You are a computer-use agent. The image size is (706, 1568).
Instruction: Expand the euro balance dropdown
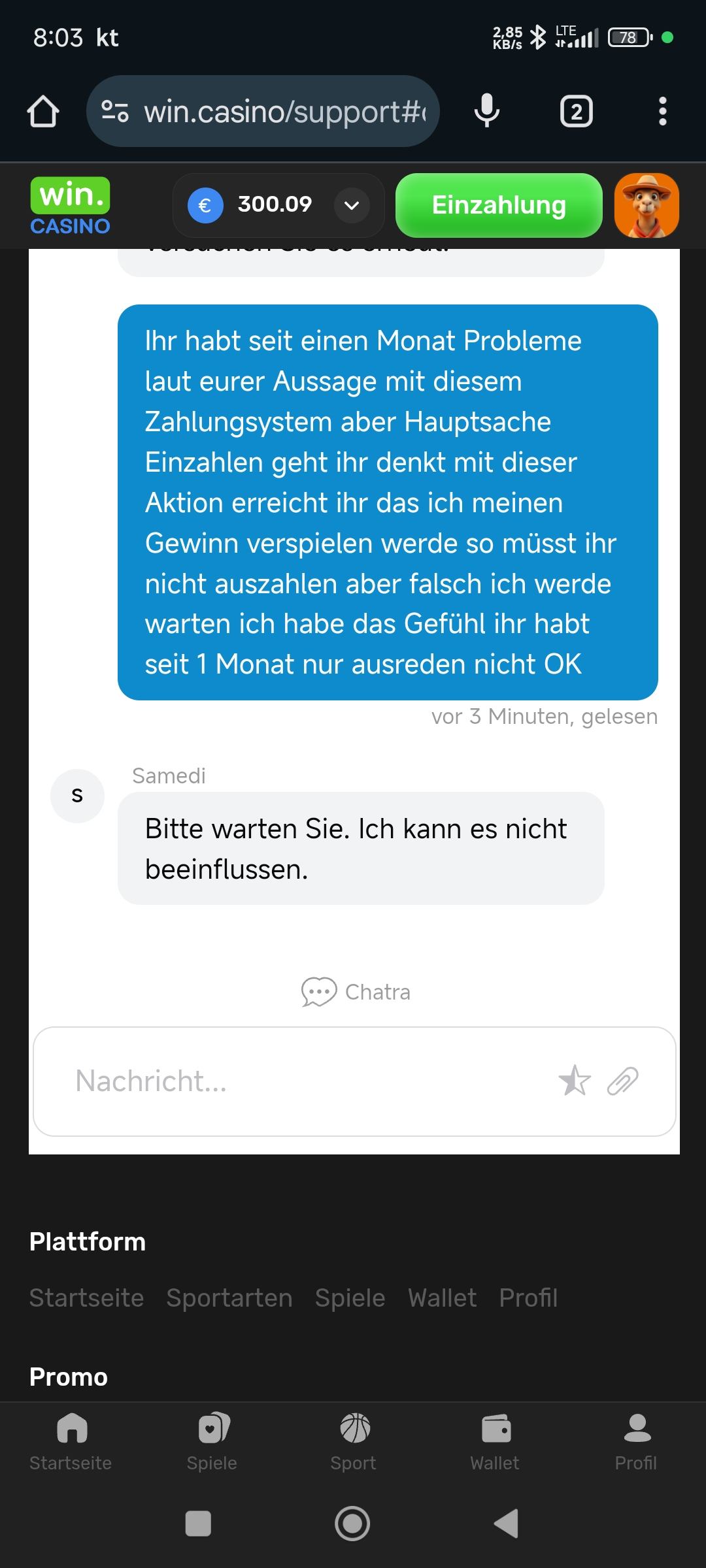[x=352, y=206]
